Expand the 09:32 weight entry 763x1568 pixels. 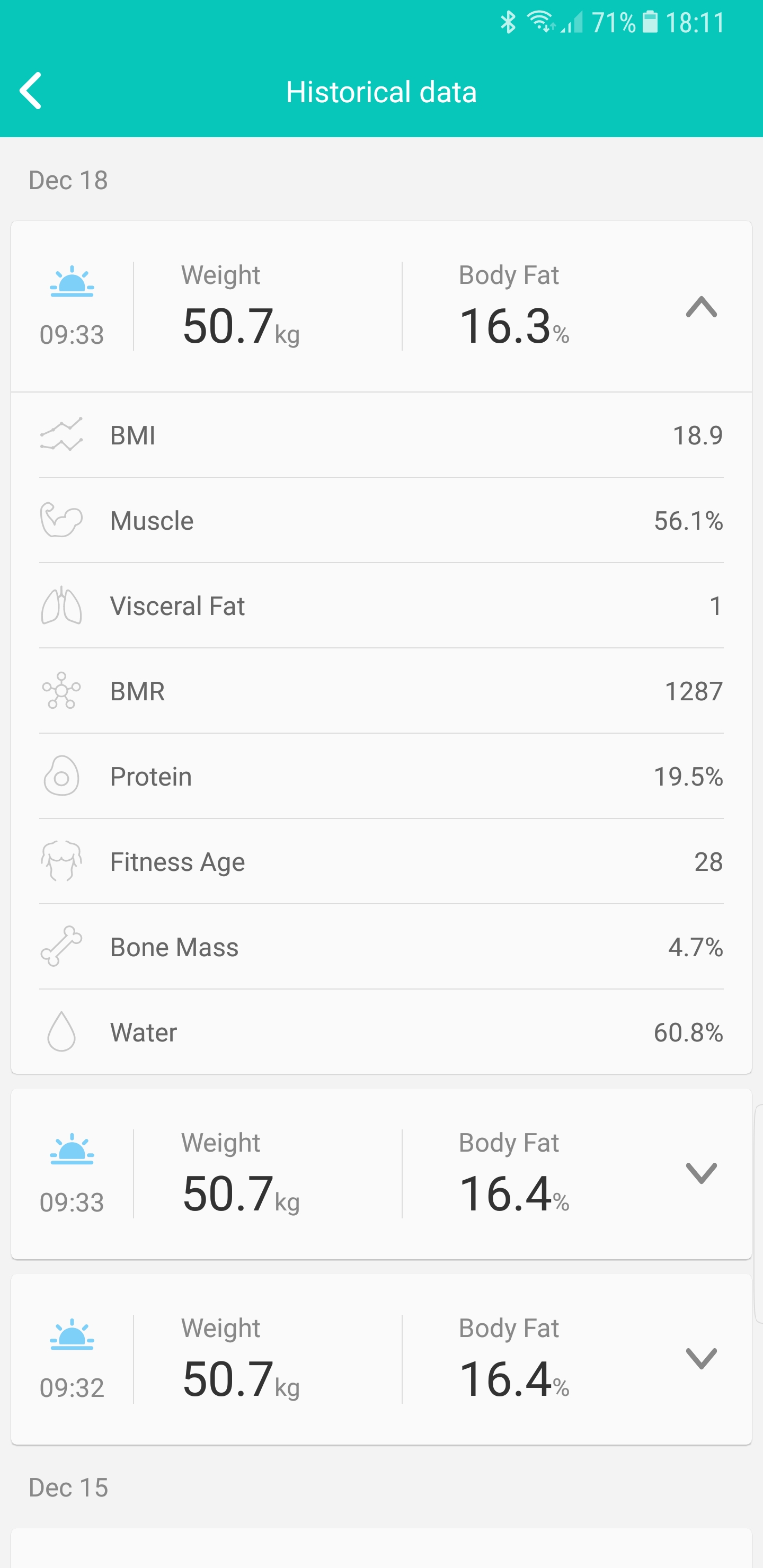tap(701, 1359)
